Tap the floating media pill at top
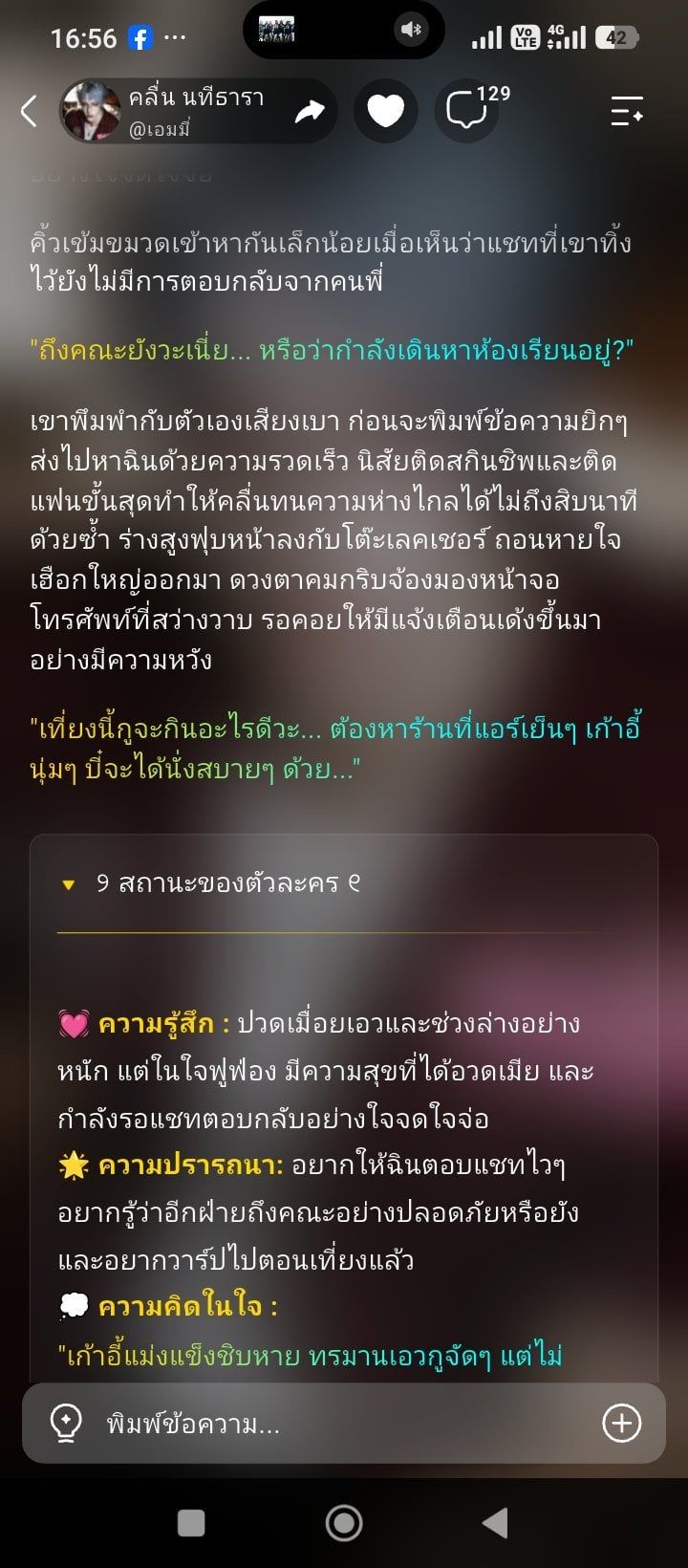Image resolution: width=688 pixels, height=1568 pixels. [x=344, y=30]
